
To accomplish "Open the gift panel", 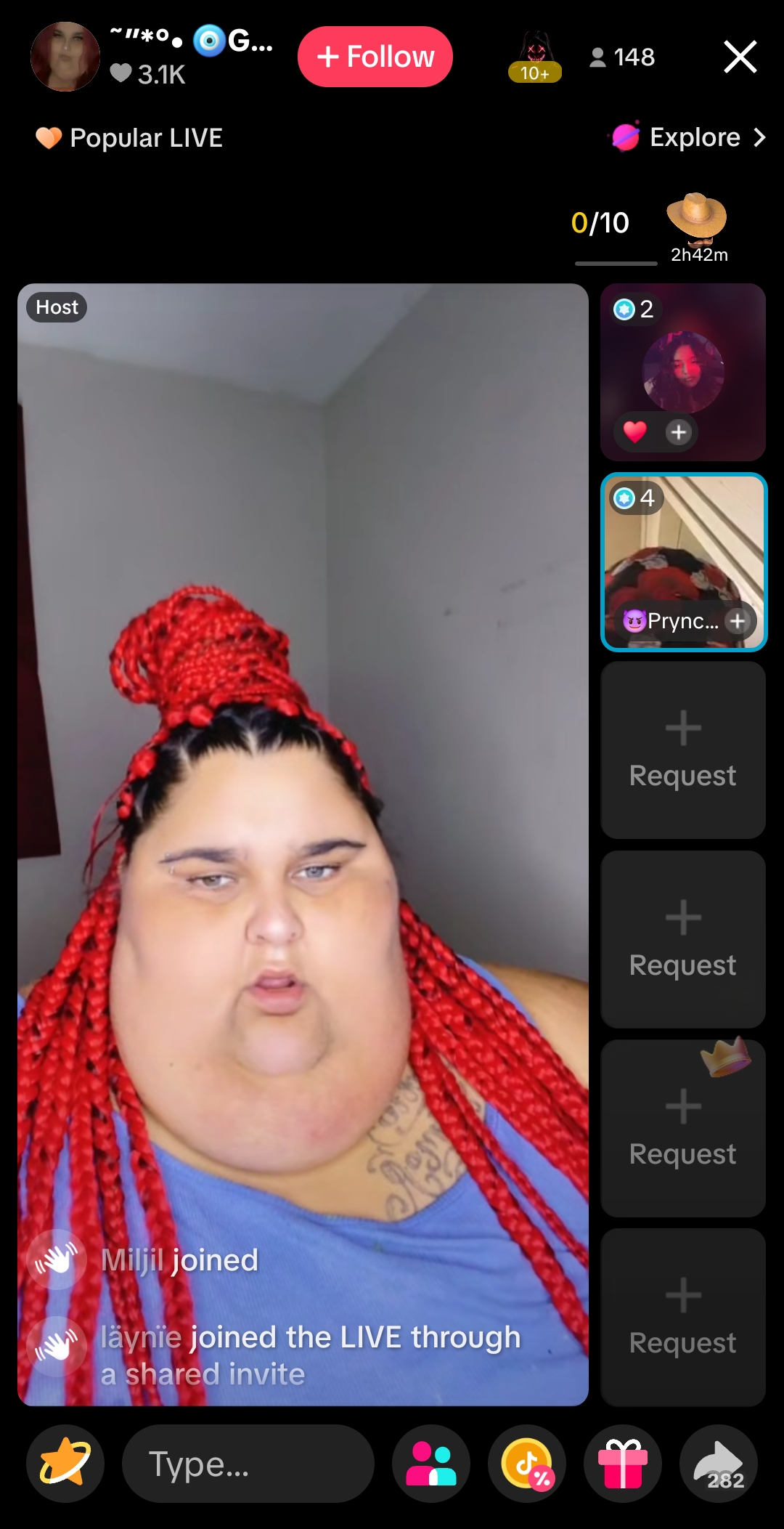I will [x=623, y=1464].
